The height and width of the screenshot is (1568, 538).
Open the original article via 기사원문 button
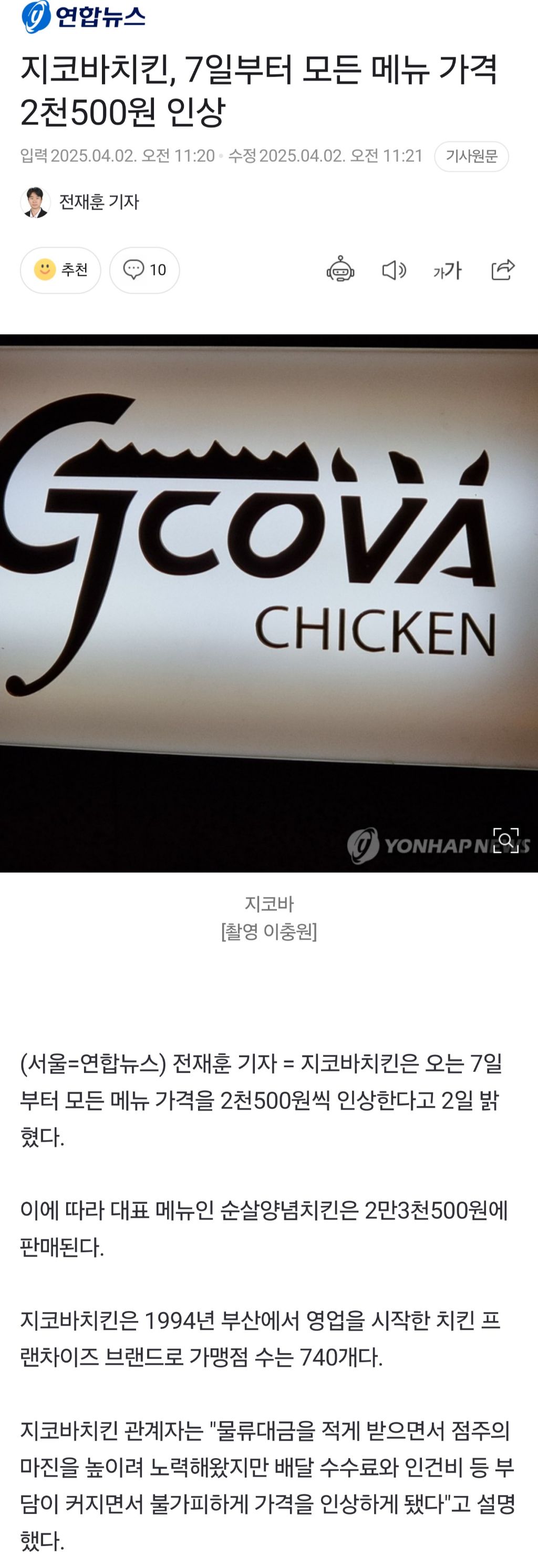[471, 157]
